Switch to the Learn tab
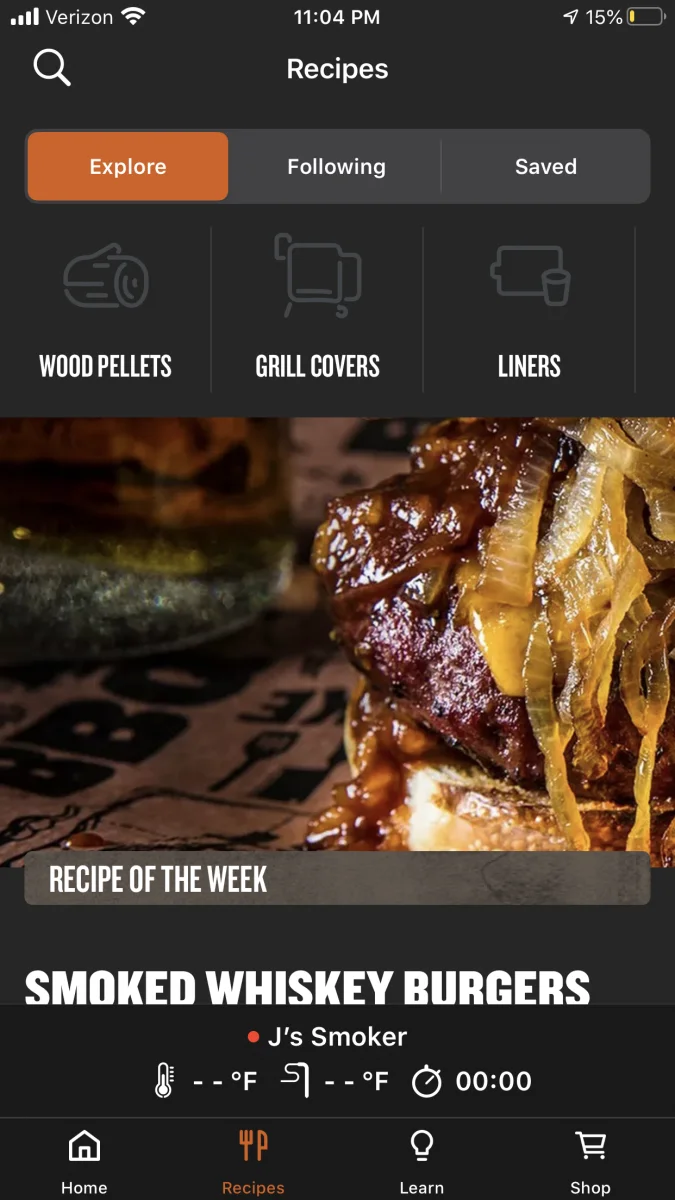The image size is (675, 1200). (x=421, y=1160)
